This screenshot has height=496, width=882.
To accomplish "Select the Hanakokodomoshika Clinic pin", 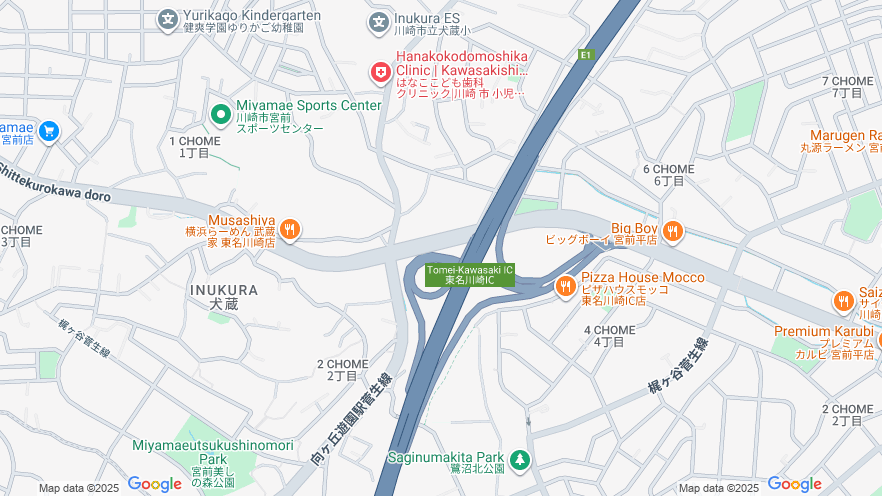I will pyautogui.click(x=380, y=72).
